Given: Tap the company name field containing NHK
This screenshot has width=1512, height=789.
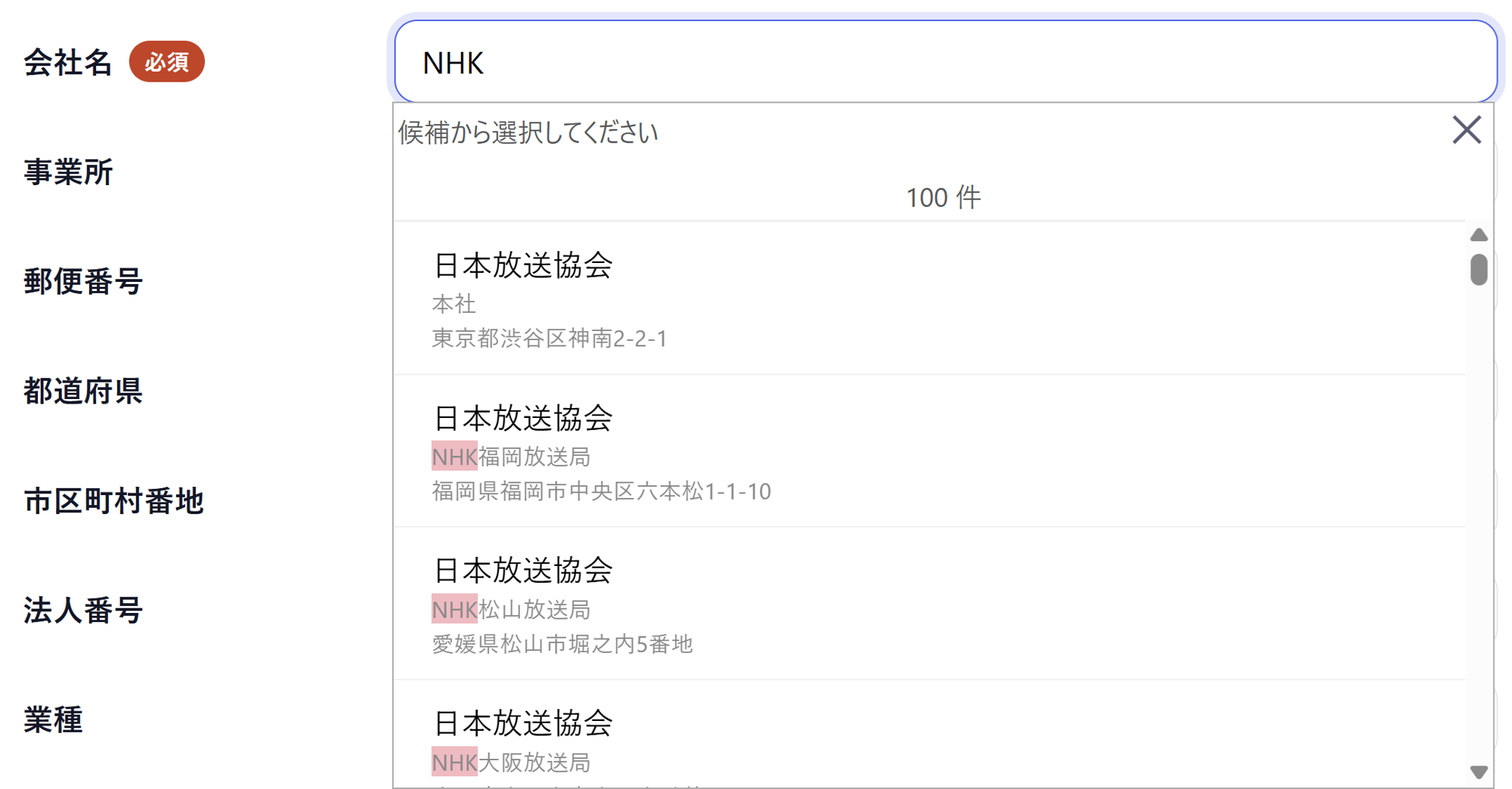Looking at the screenshot, I should [945, 62].
